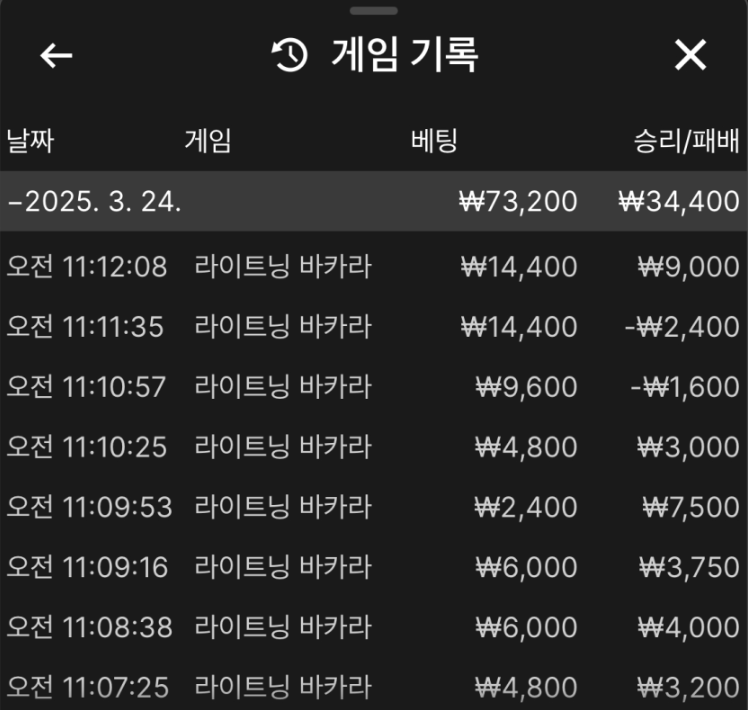View details of the 11:10:57 round

point(373,387)
